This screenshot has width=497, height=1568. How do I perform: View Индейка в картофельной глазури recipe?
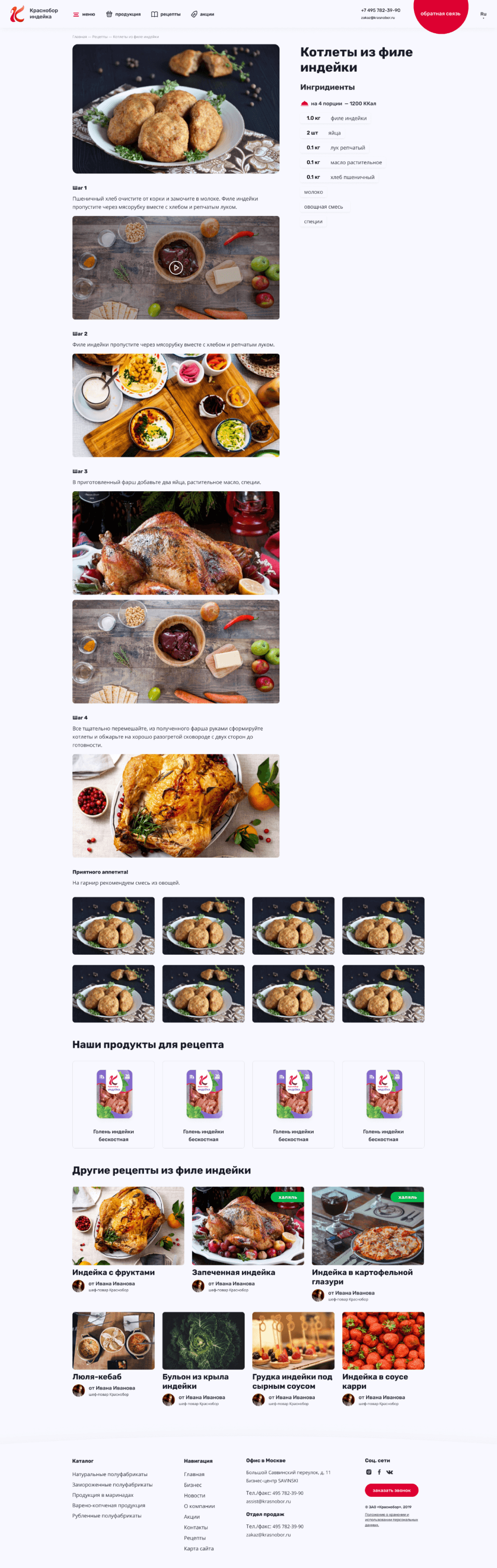362,1276
